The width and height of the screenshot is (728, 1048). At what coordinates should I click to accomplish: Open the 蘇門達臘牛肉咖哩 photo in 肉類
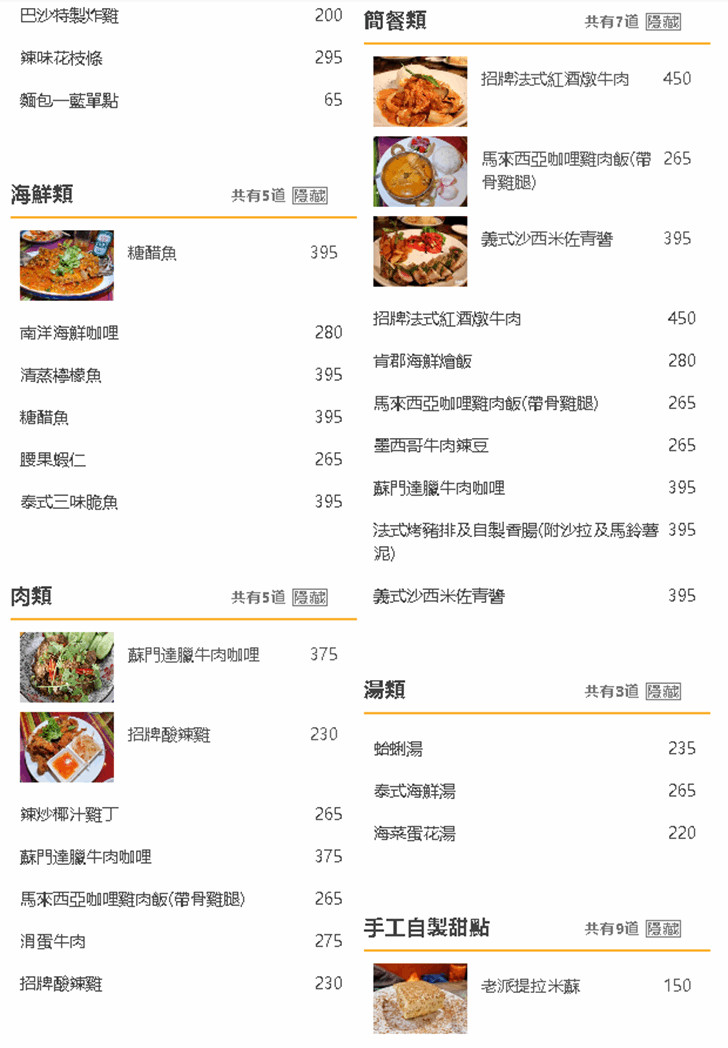66,667
